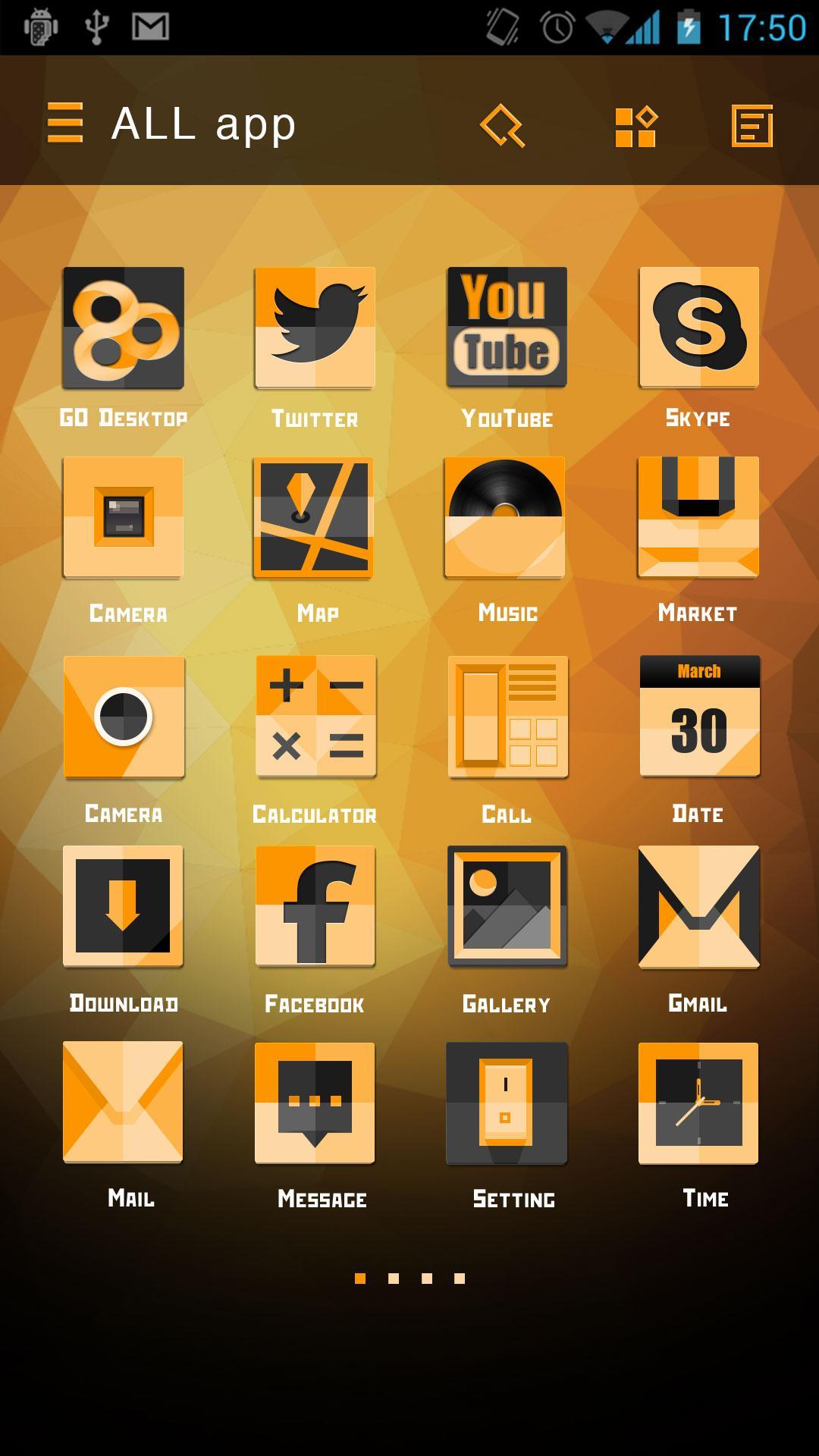Open the Message app
The width and height of the screenshot is (819, 1456).
coord(315,1103)
